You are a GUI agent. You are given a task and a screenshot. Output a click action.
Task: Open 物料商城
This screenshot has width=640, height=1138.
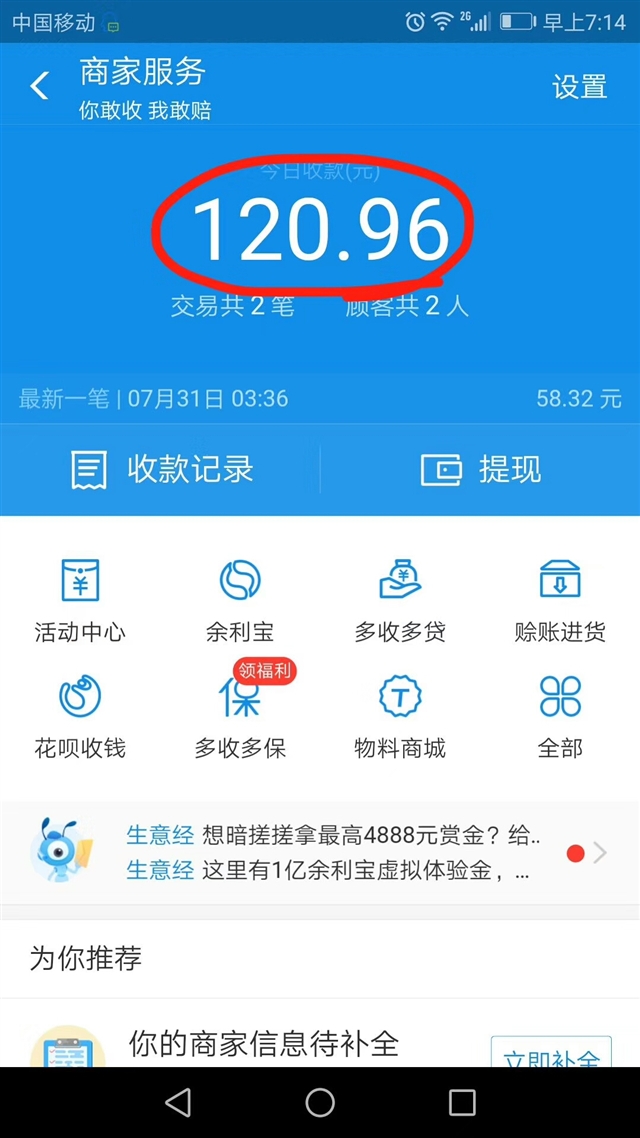coord(400,716)
